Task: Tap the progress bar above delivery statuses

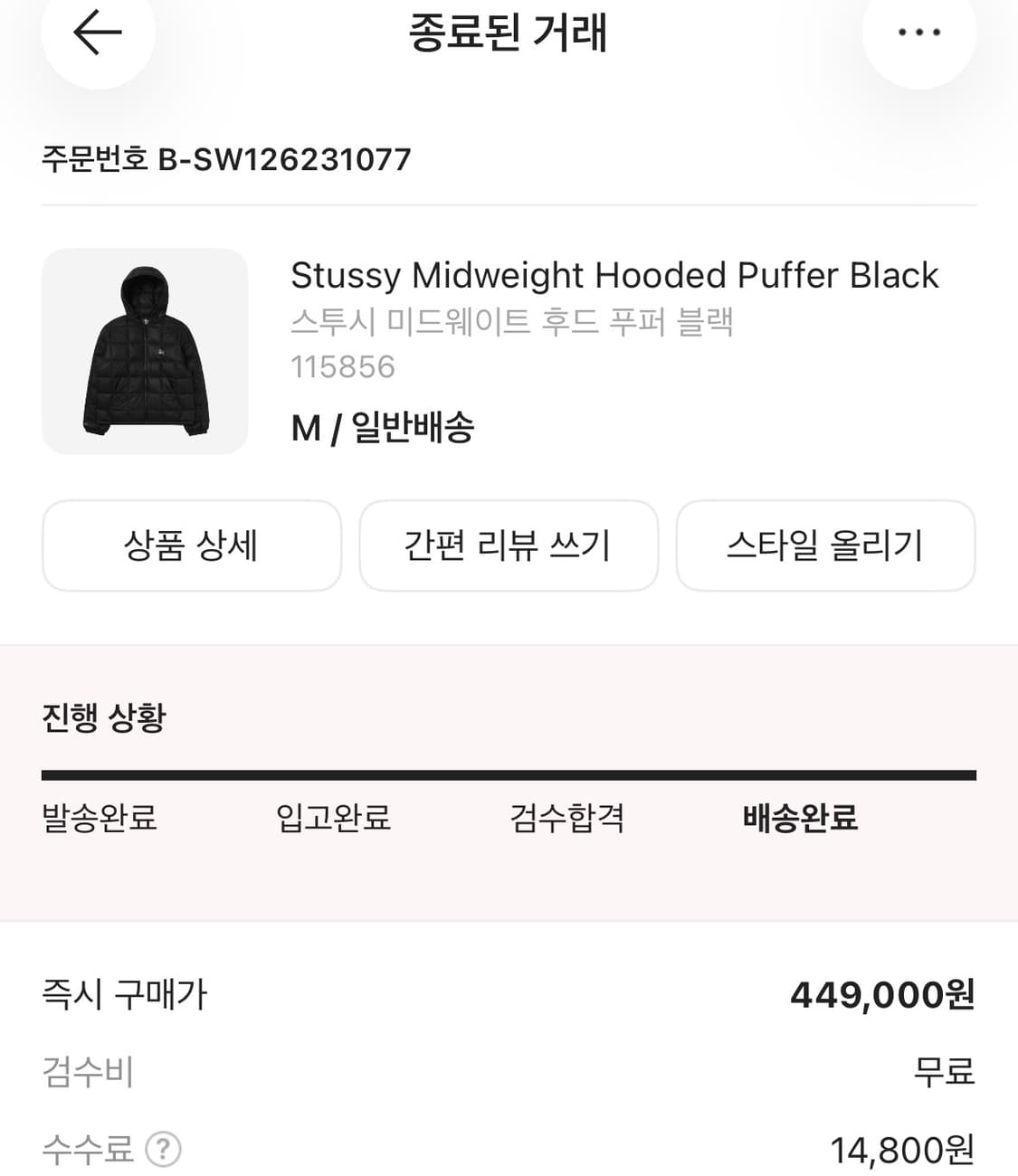Action: (509, 774)
